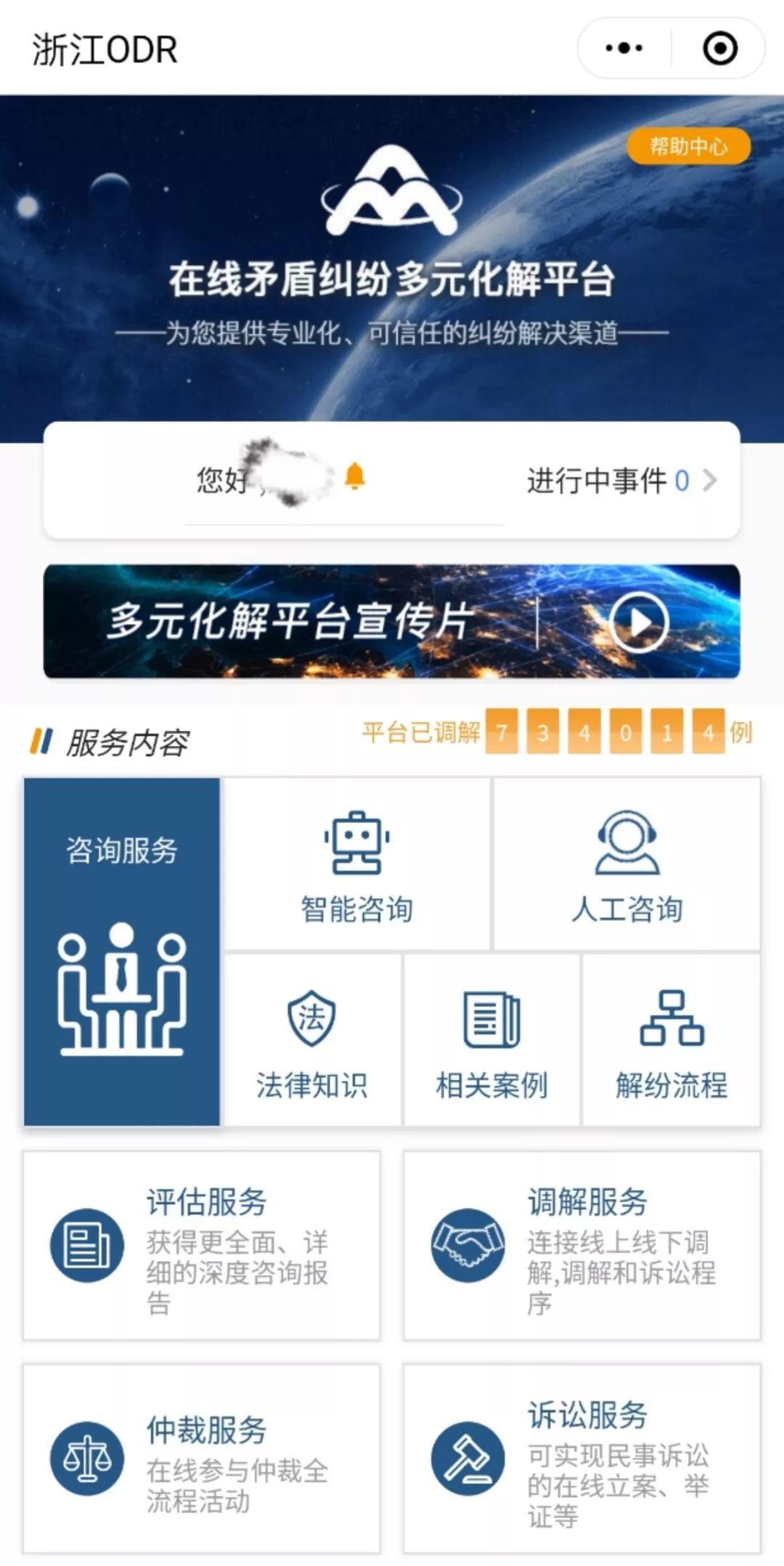Start 人工咨询 human consultation
This screenshot has width=784, height=1566.
(x=626, y=864)
